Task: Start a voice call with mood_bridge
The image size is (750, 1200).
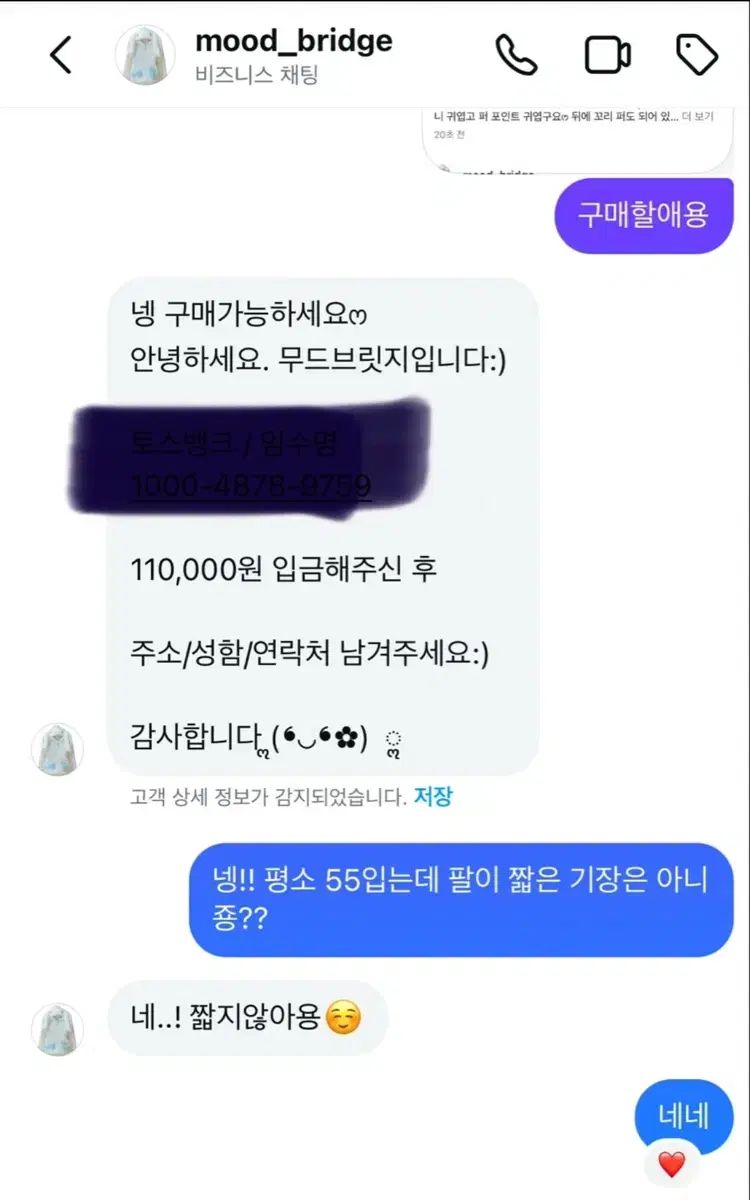Action: click(x=517, y=54)
